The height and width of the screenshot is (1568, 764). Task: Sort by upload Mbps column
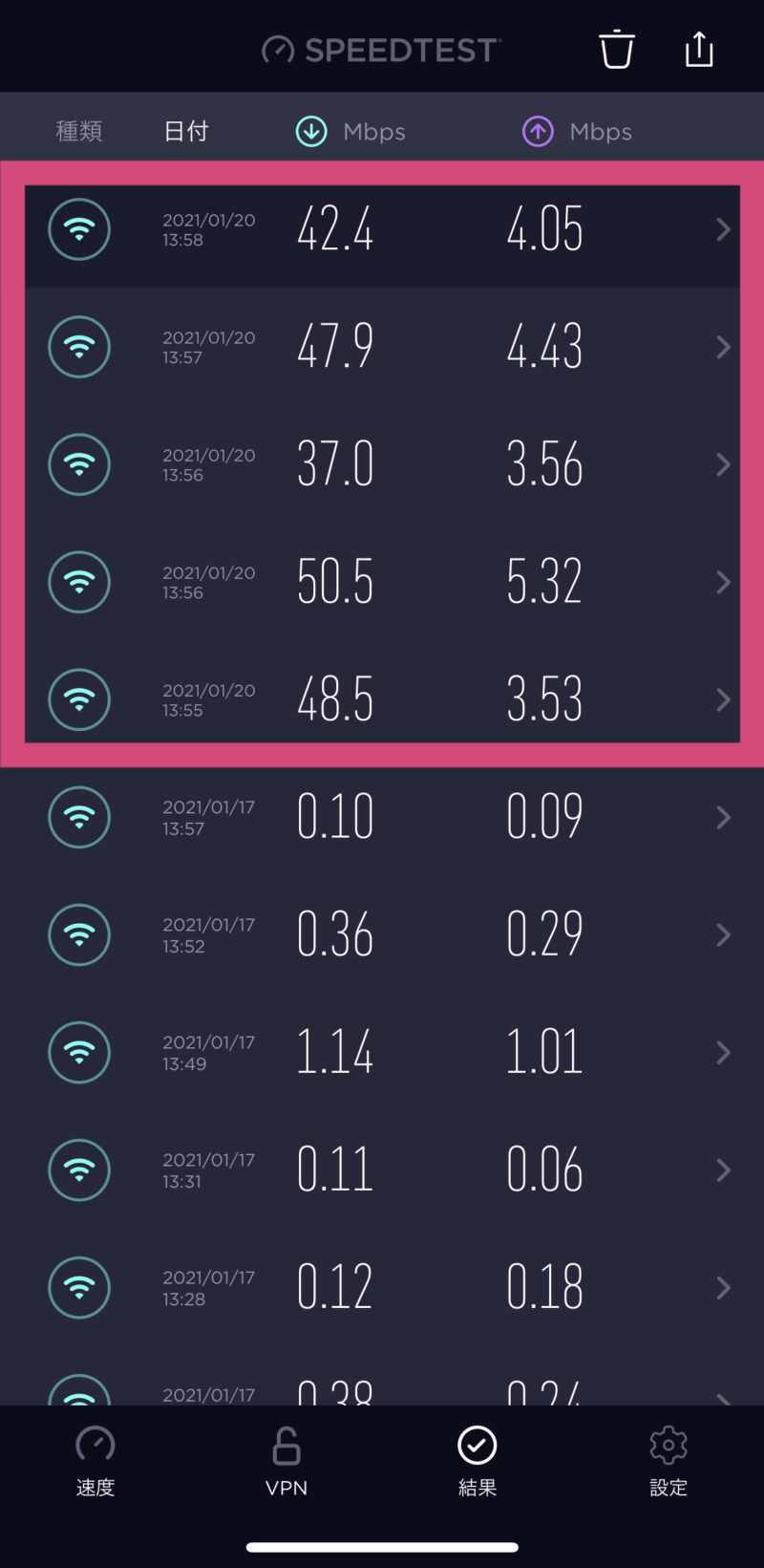coord(577,132)
